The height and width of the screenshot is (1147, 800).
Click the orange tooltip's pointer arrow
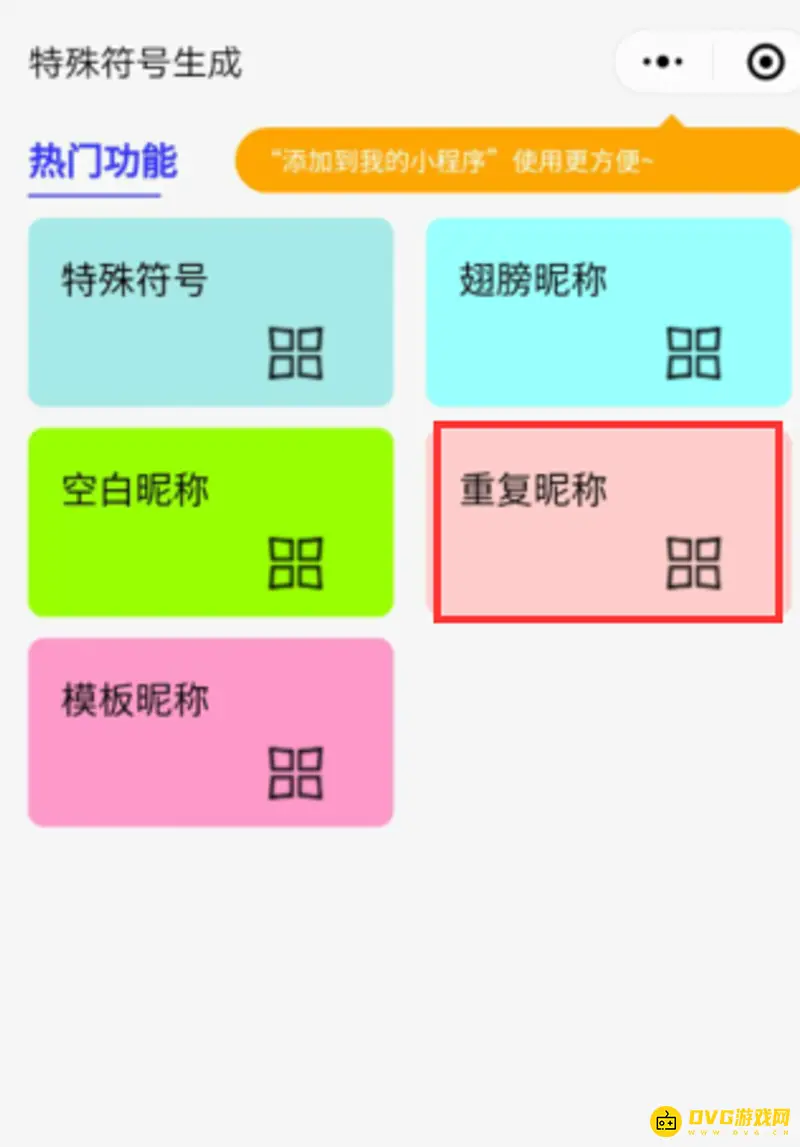click(672, 120)
